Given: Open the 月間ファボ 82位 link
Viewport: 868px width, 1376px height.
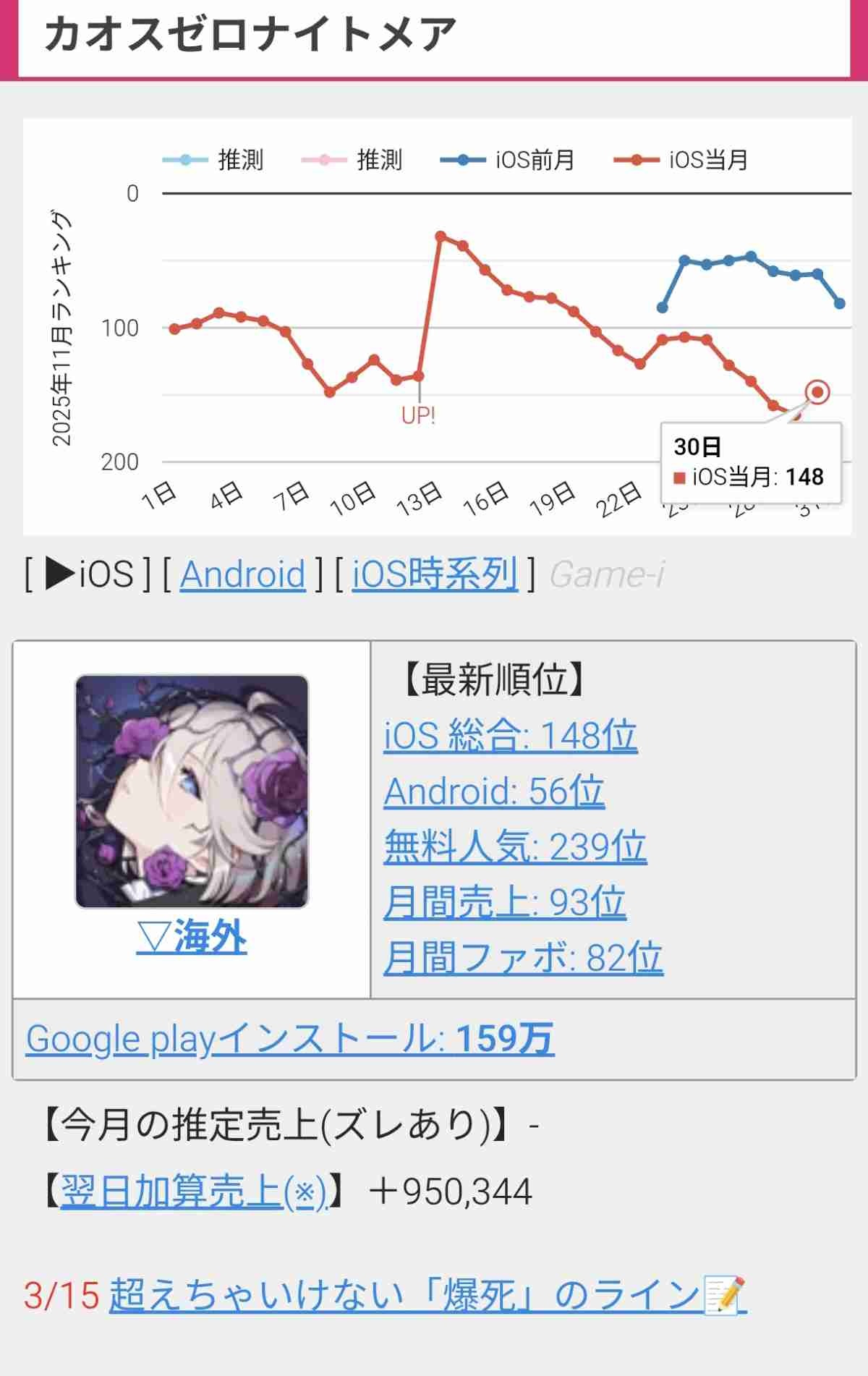Looking at the screenshot, I should click(x=523, y=957).
